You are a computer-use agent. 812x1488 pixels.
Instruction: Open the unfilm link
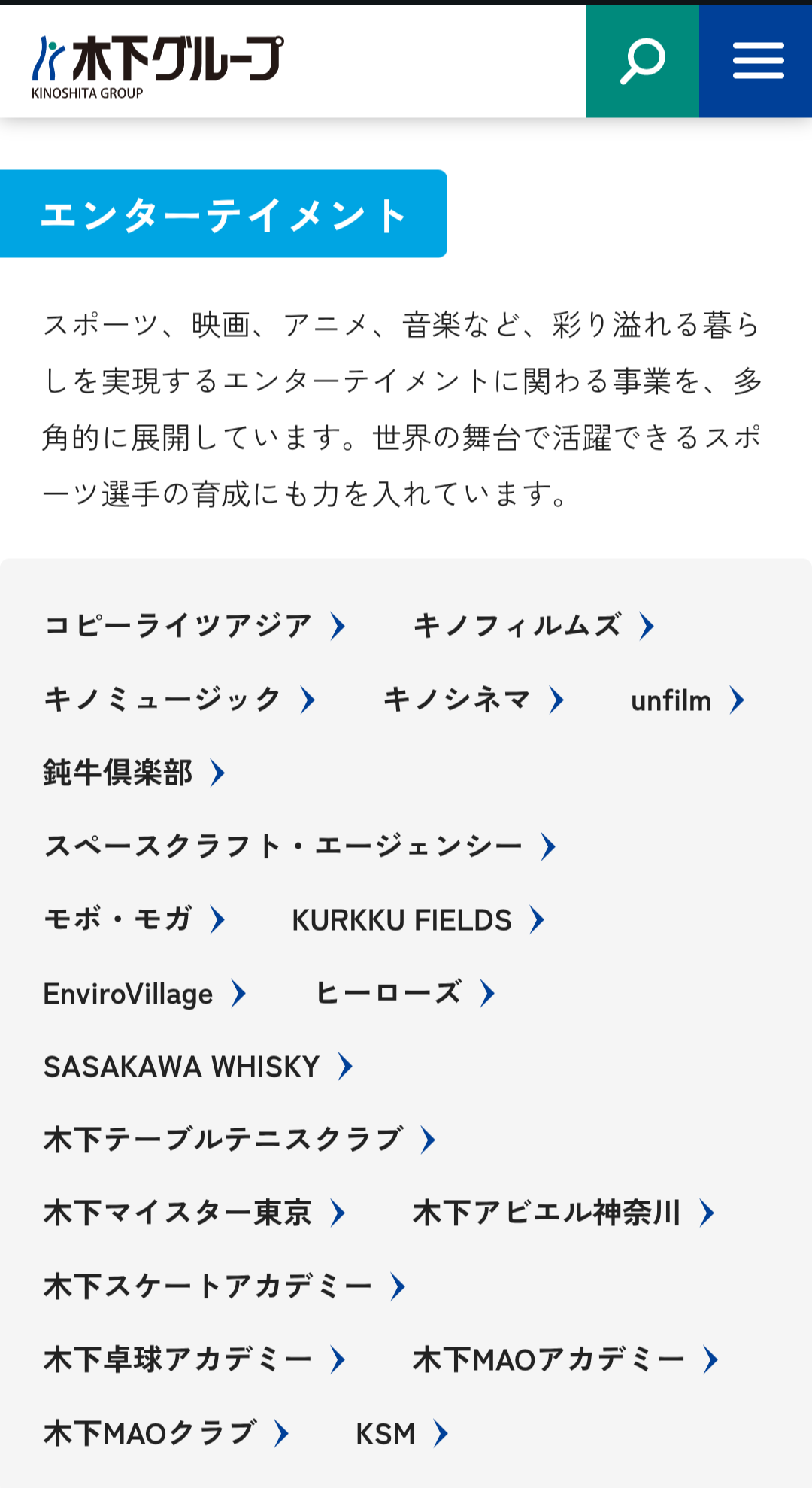(x=686, y=700)
